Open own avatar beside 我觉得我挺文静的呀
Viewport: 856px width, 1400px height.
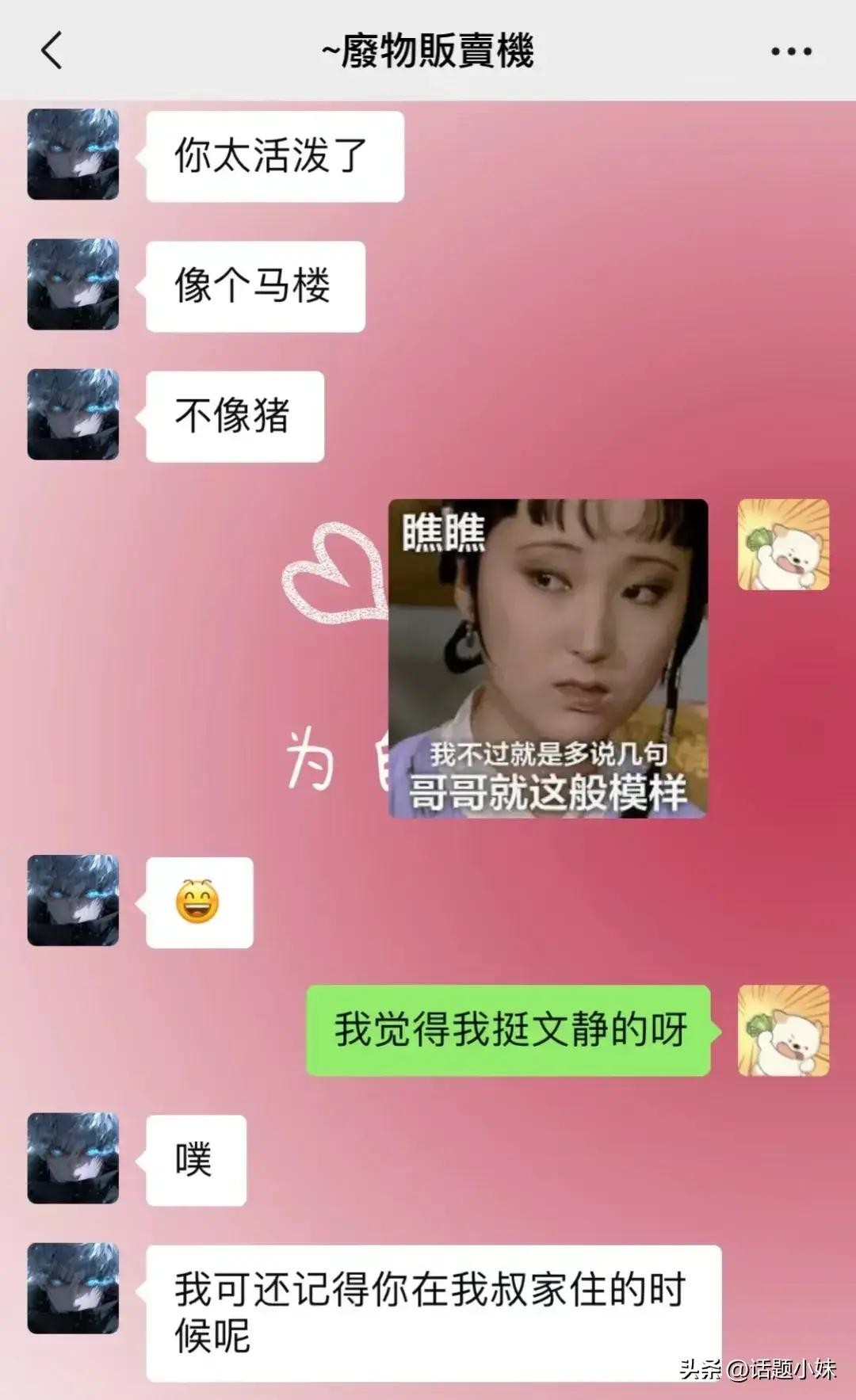click(x=783, y=1030)
